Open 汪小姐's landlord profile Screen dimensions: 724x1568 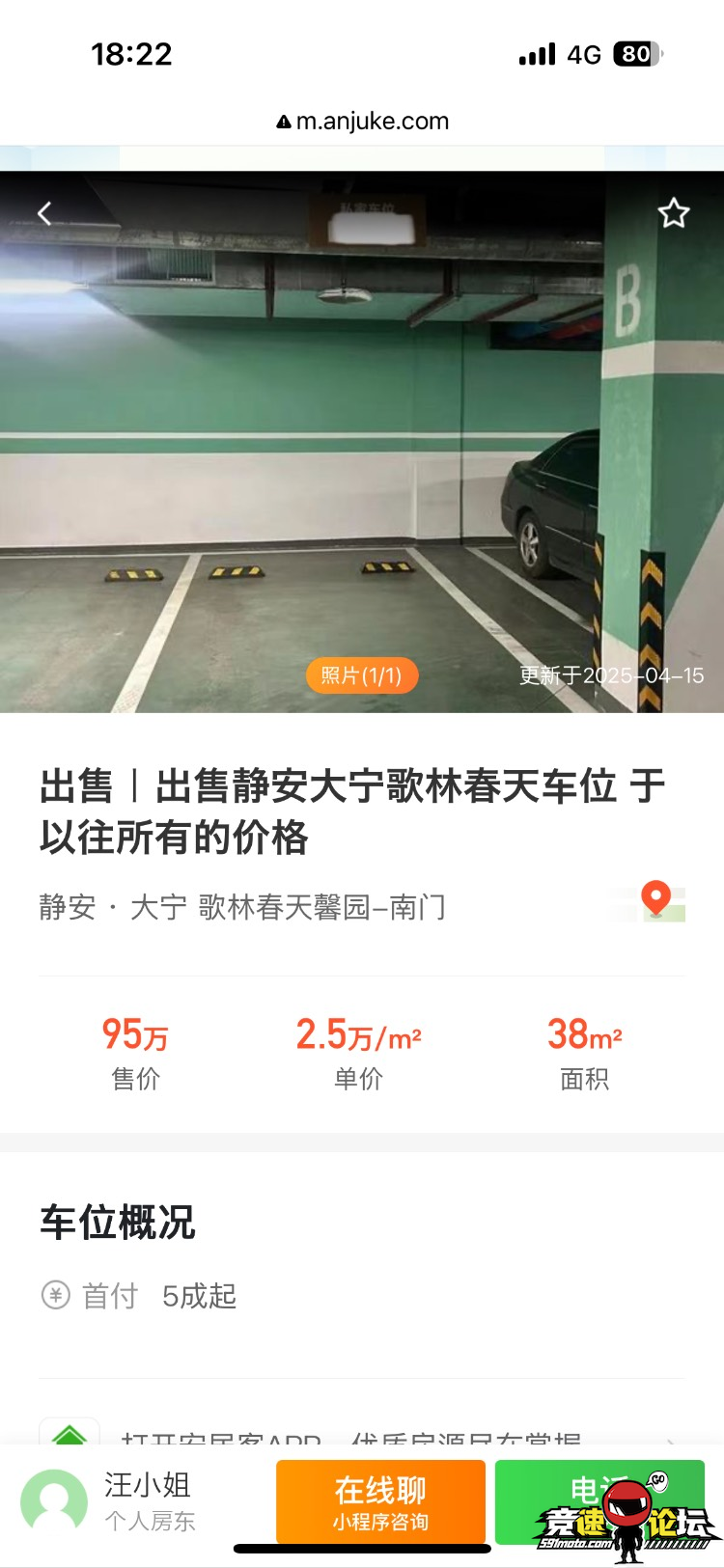tap(108, 1501)
